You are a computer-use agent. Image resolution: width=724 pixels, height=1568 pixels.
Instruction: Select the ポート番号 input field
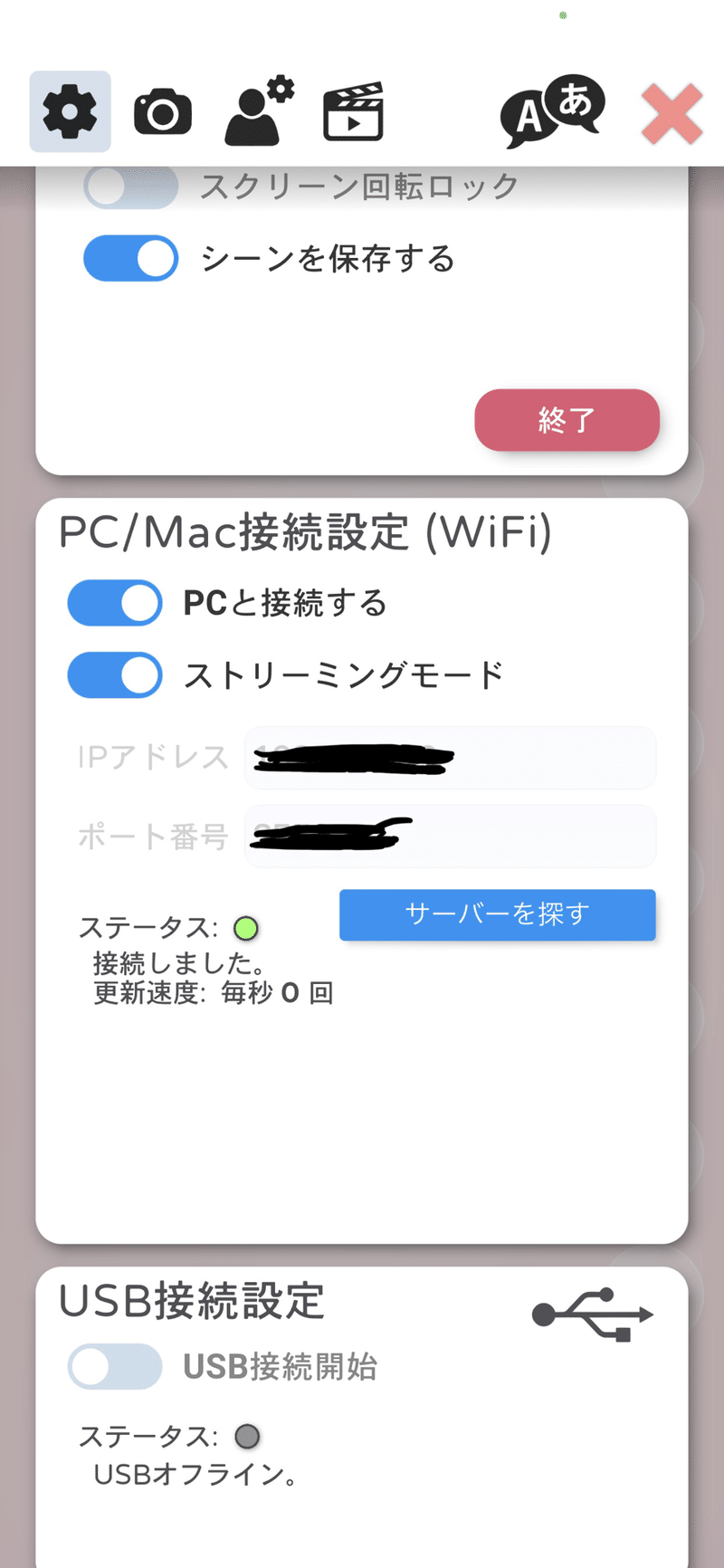450,836
